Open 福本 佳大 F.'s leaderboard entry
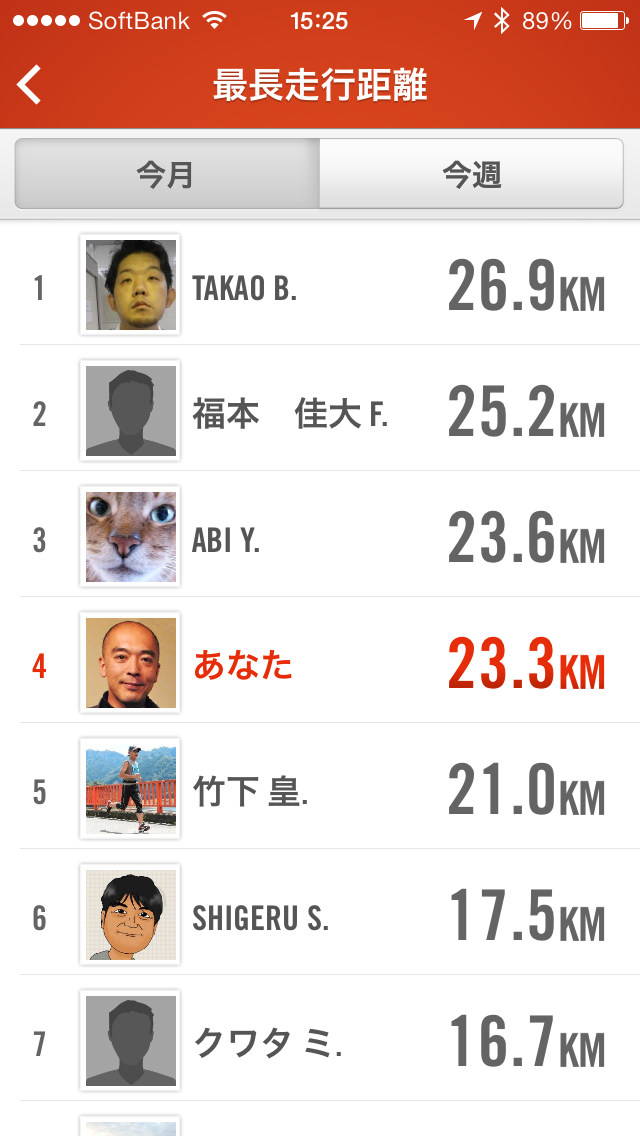Viewport: 640px width, 1136px height. 320,412
